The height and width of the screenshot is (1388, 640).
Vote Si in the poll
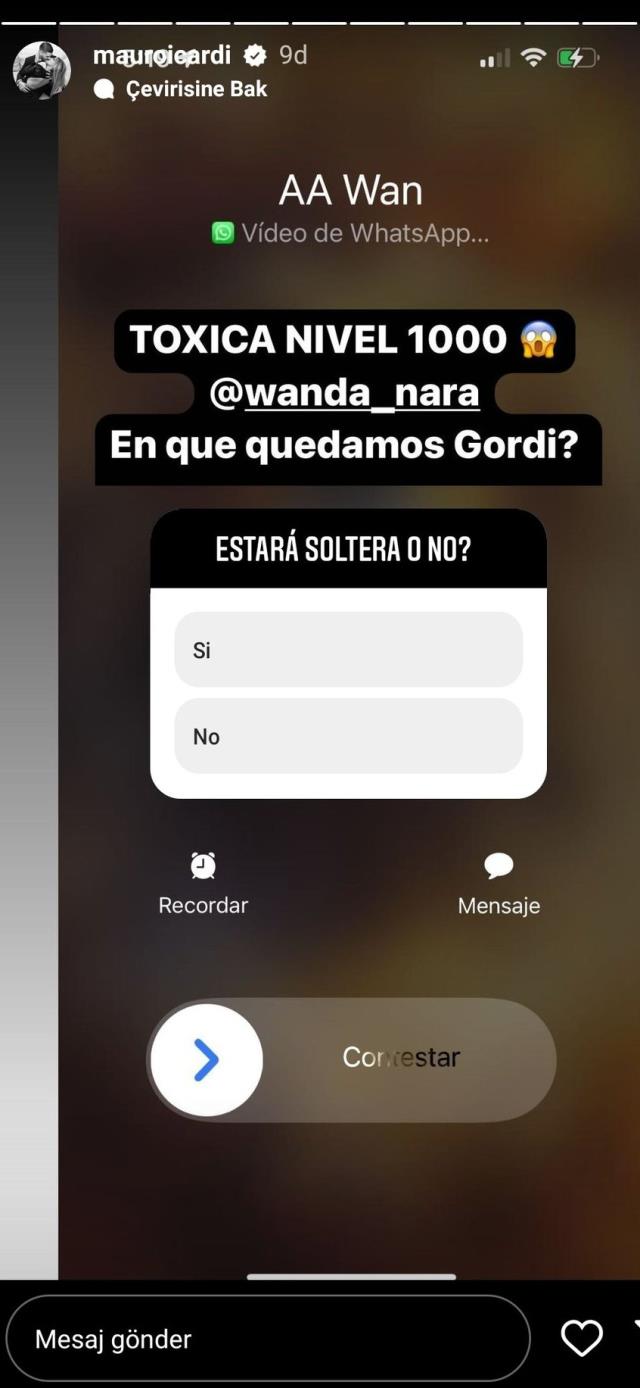[x=348, y=650]
